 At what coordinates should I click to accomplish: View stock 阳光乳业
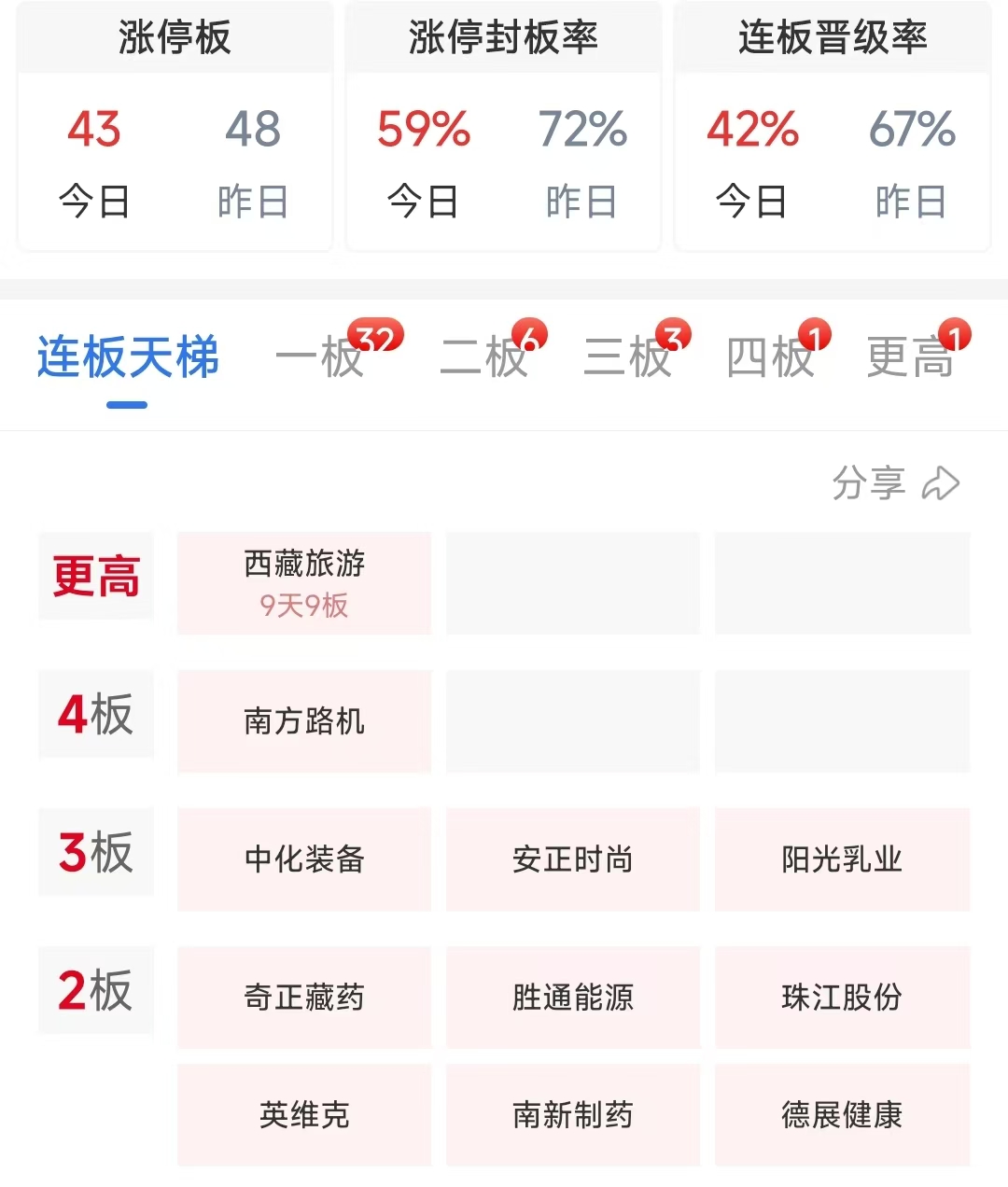click(843, 859)
